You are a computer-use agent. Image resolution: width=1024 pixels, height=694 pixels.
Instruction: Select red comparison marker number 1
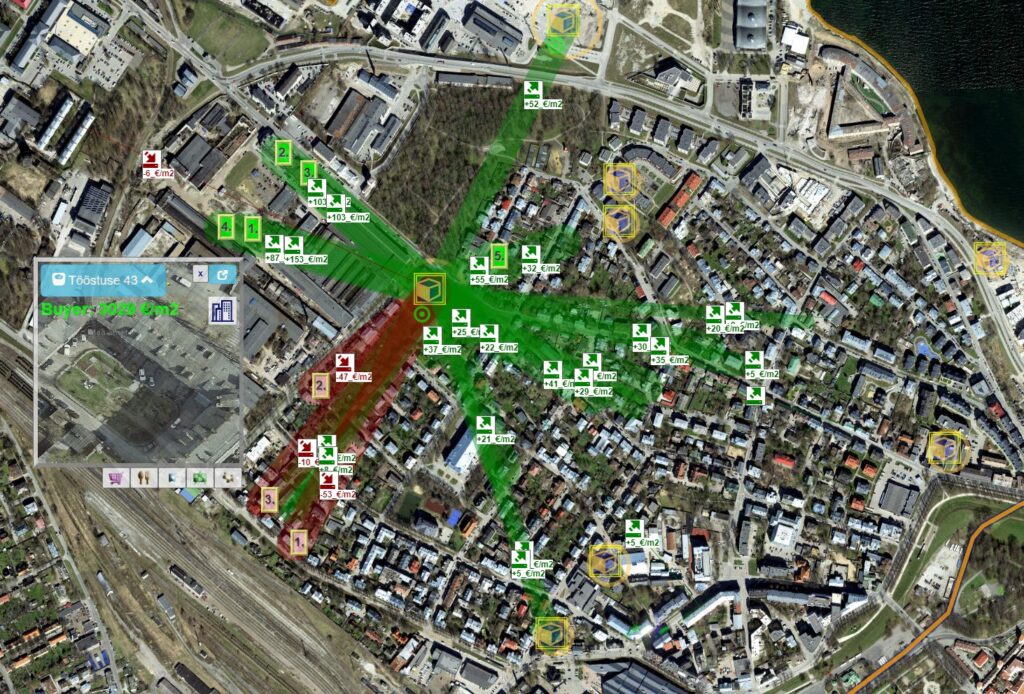pos(299,542)
